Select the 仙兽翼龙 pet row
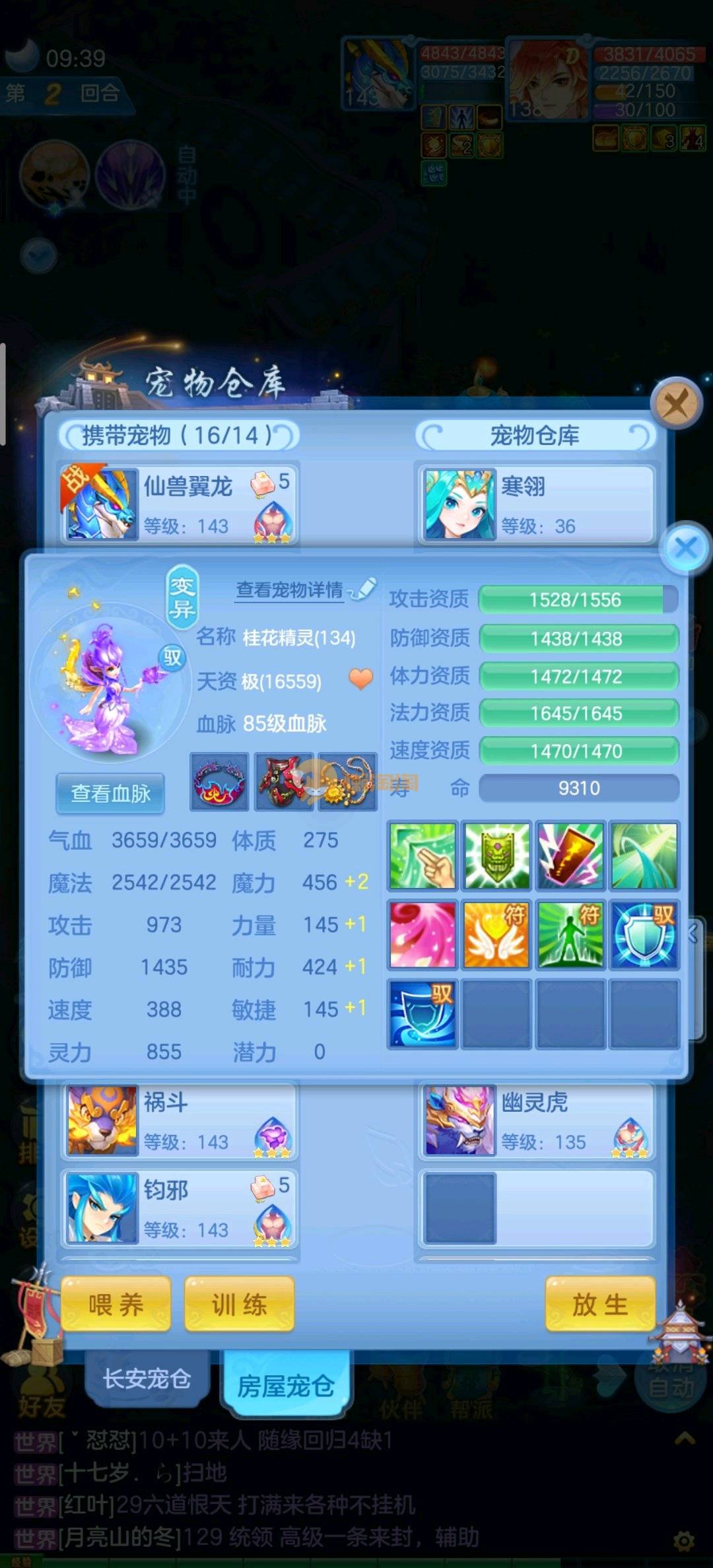The height and width of the screenshot is (1568, 713). 180,504
